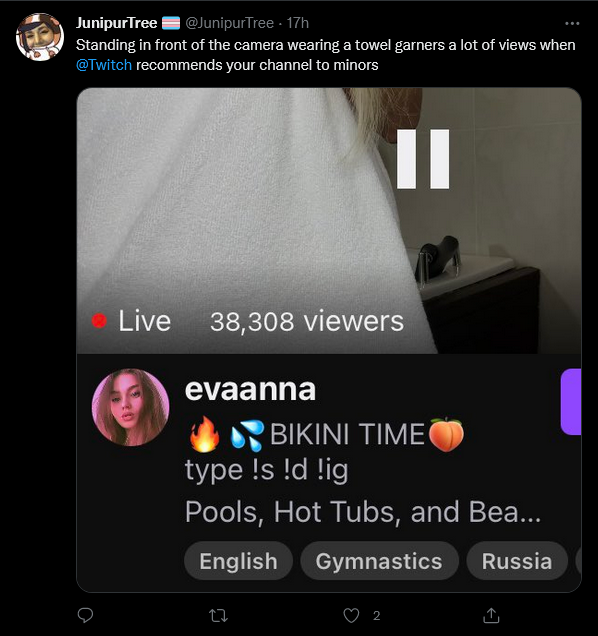Viewport: 598px width, 636px height.
Task: Open the tweet's overflow menu
Action: point(572,24)
